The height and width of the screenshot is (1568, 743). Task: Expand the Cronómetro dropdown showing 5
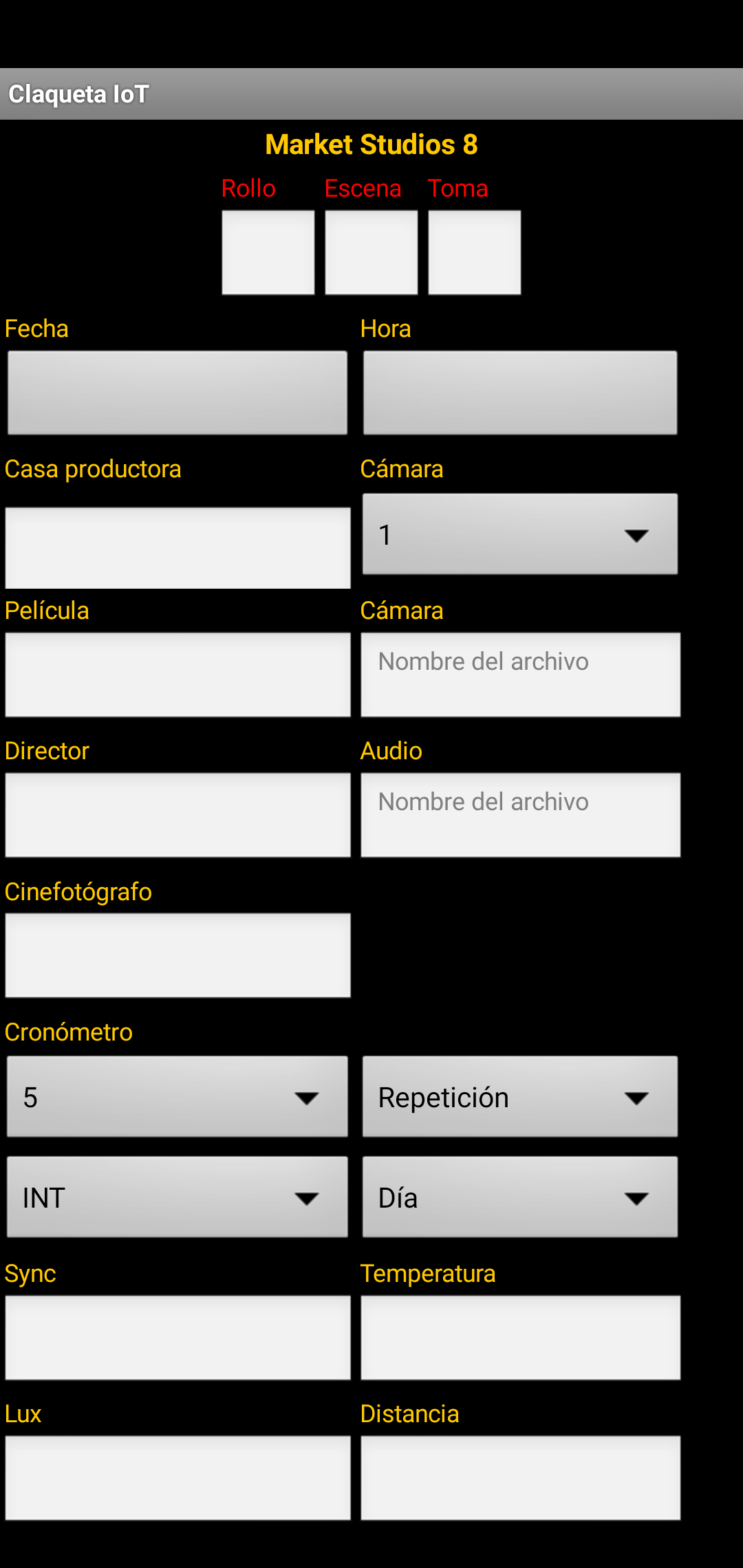click(177, 1097)
